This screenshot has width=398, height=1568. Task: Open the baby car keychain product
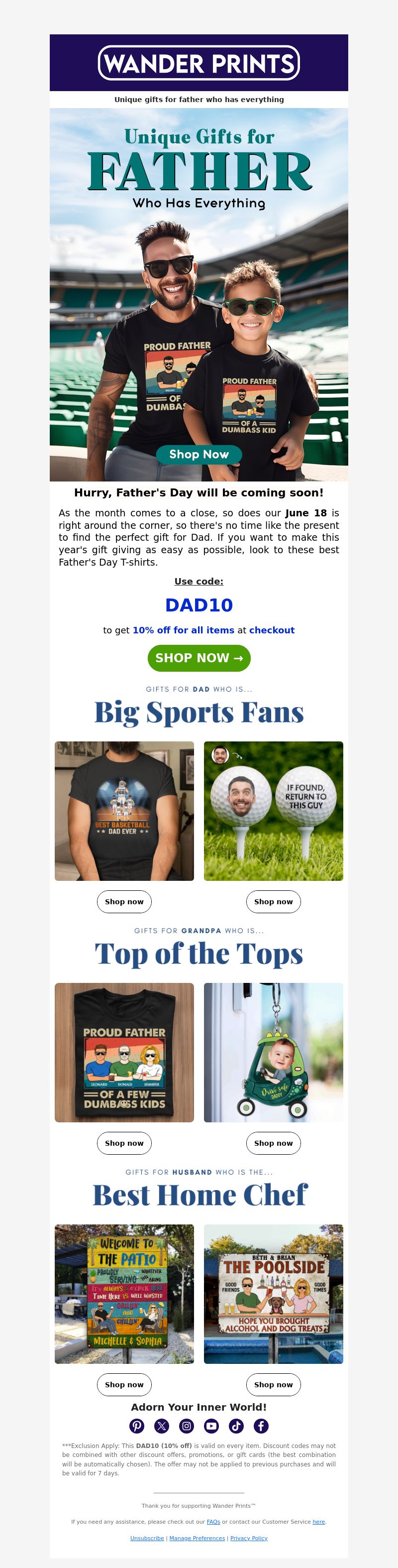click(x=273, y=1053)
